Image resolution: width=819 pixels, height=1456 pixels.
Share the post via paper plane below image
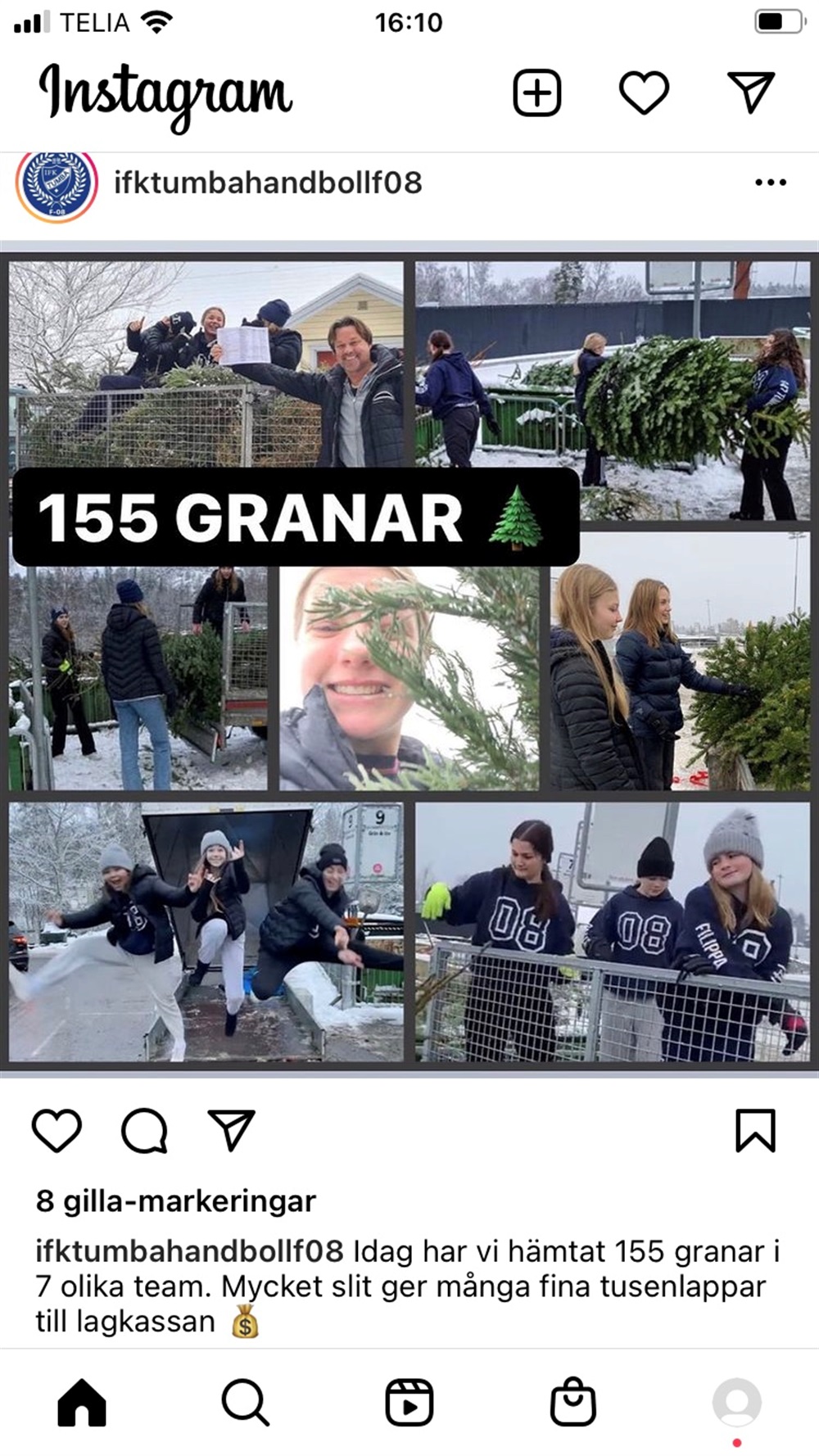[232, 1131]
